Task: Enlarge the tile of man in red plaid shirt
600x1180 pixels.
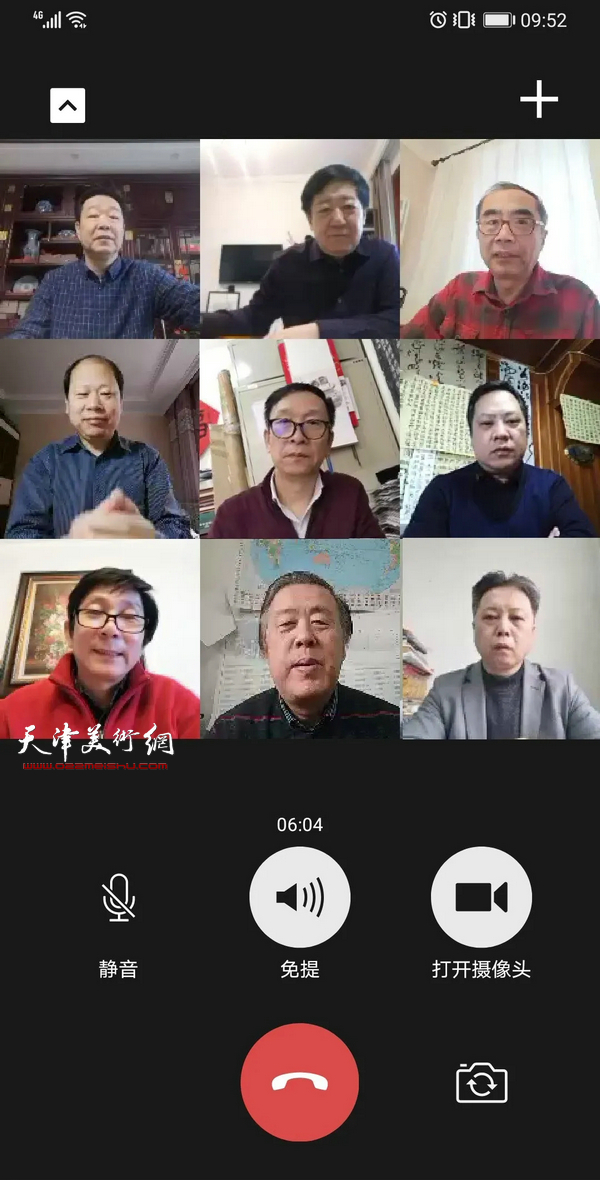Action: 500,240
